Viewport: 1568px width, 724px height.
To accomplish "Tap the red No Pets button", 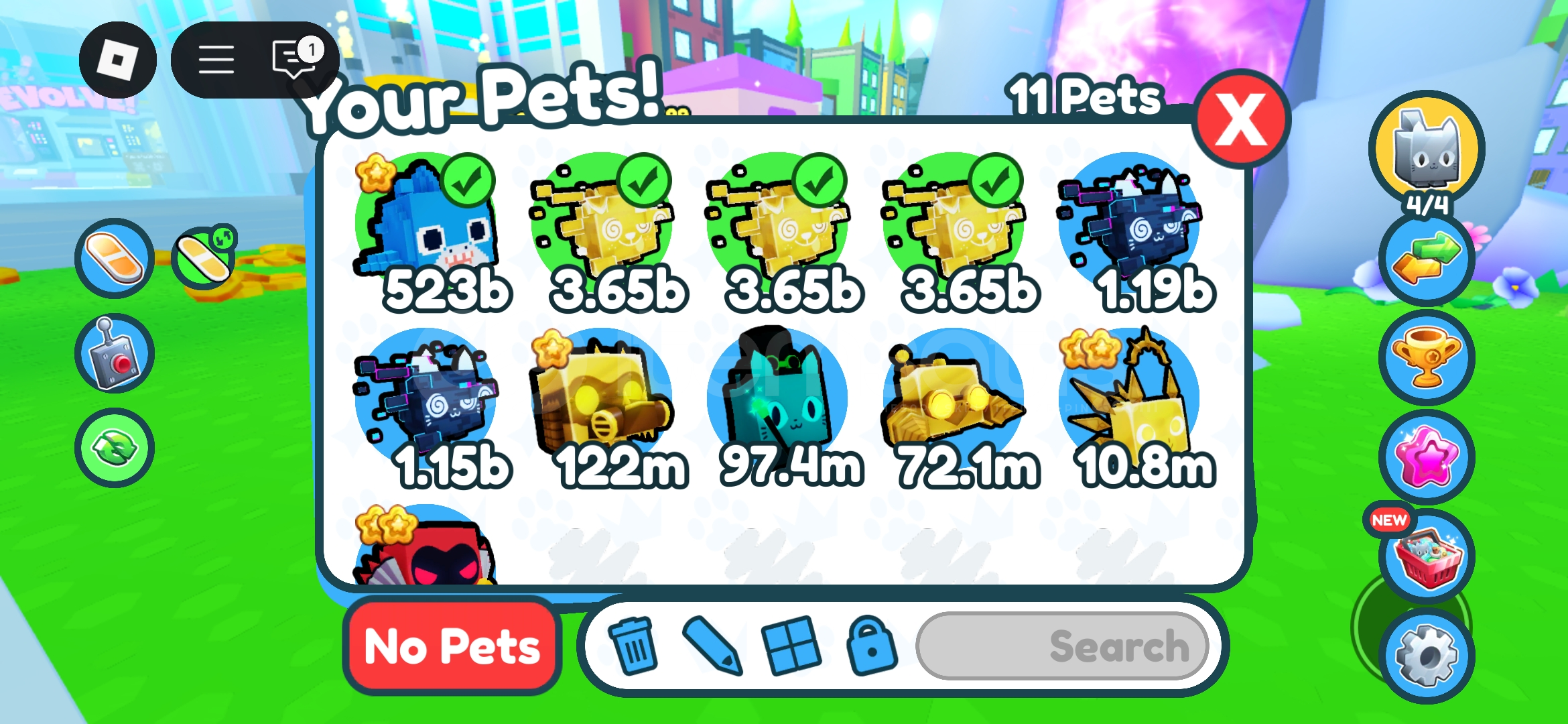I will [452, 646].
